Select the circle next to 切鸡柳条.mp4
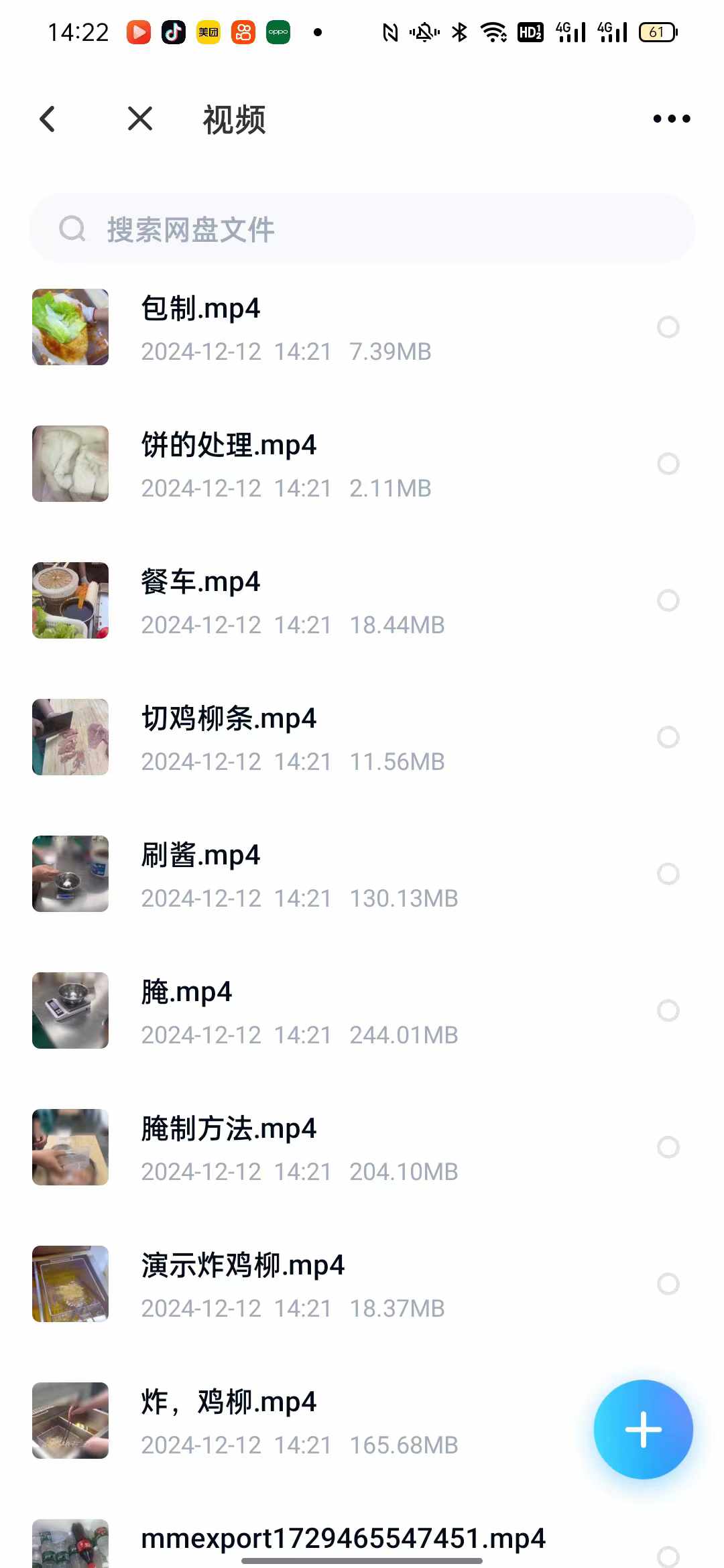 coord(668,737)
